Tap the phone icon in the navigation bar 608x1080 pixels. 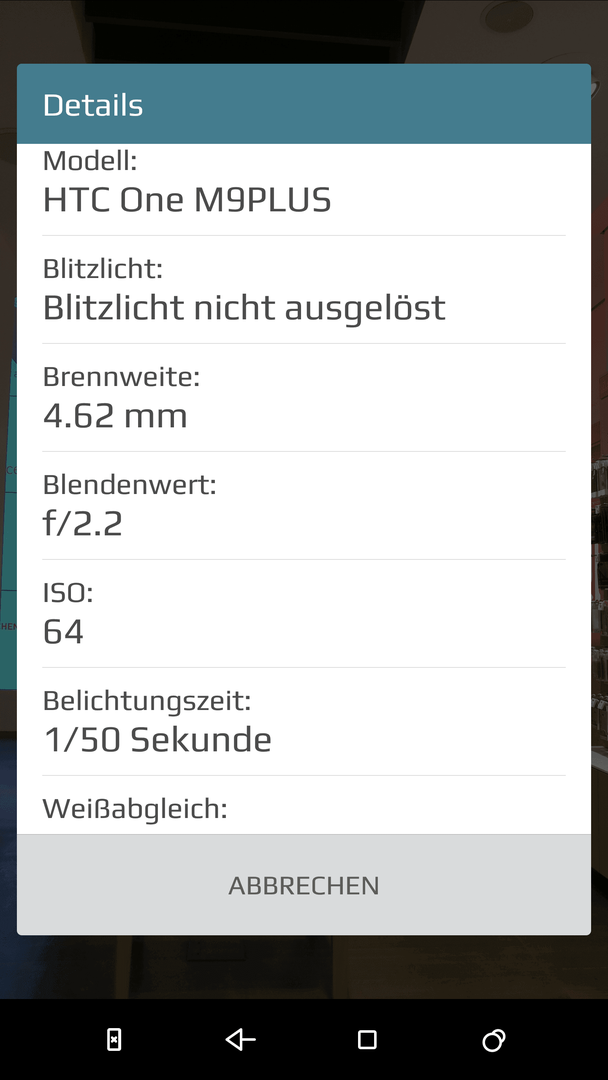(114, 1039)
